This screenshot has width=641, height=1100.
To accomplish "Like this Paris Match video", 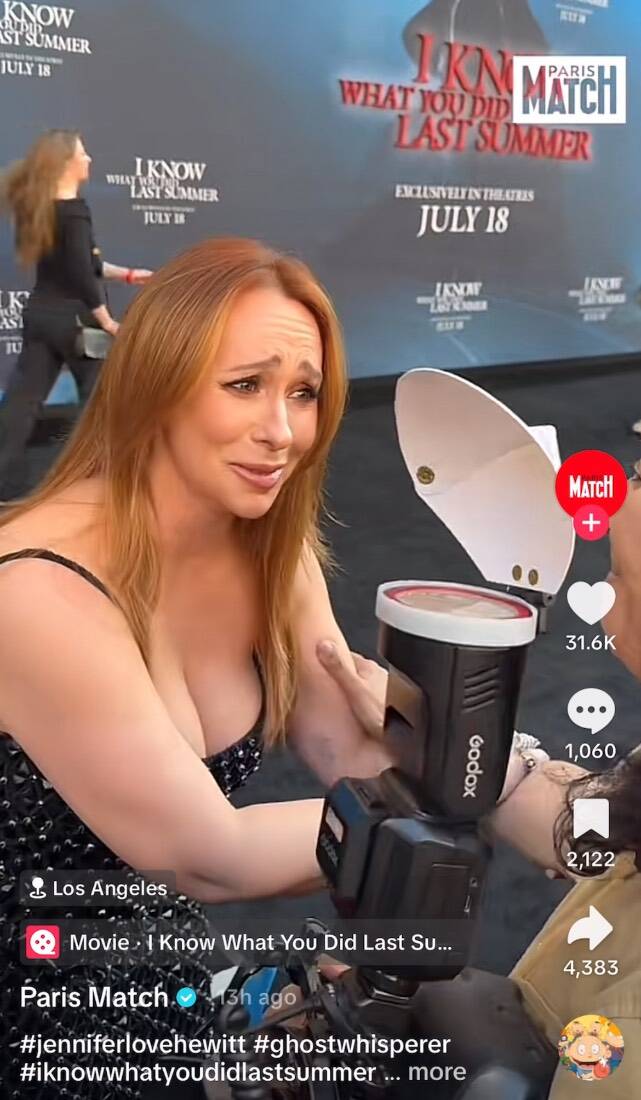I will tap(591, 603).
